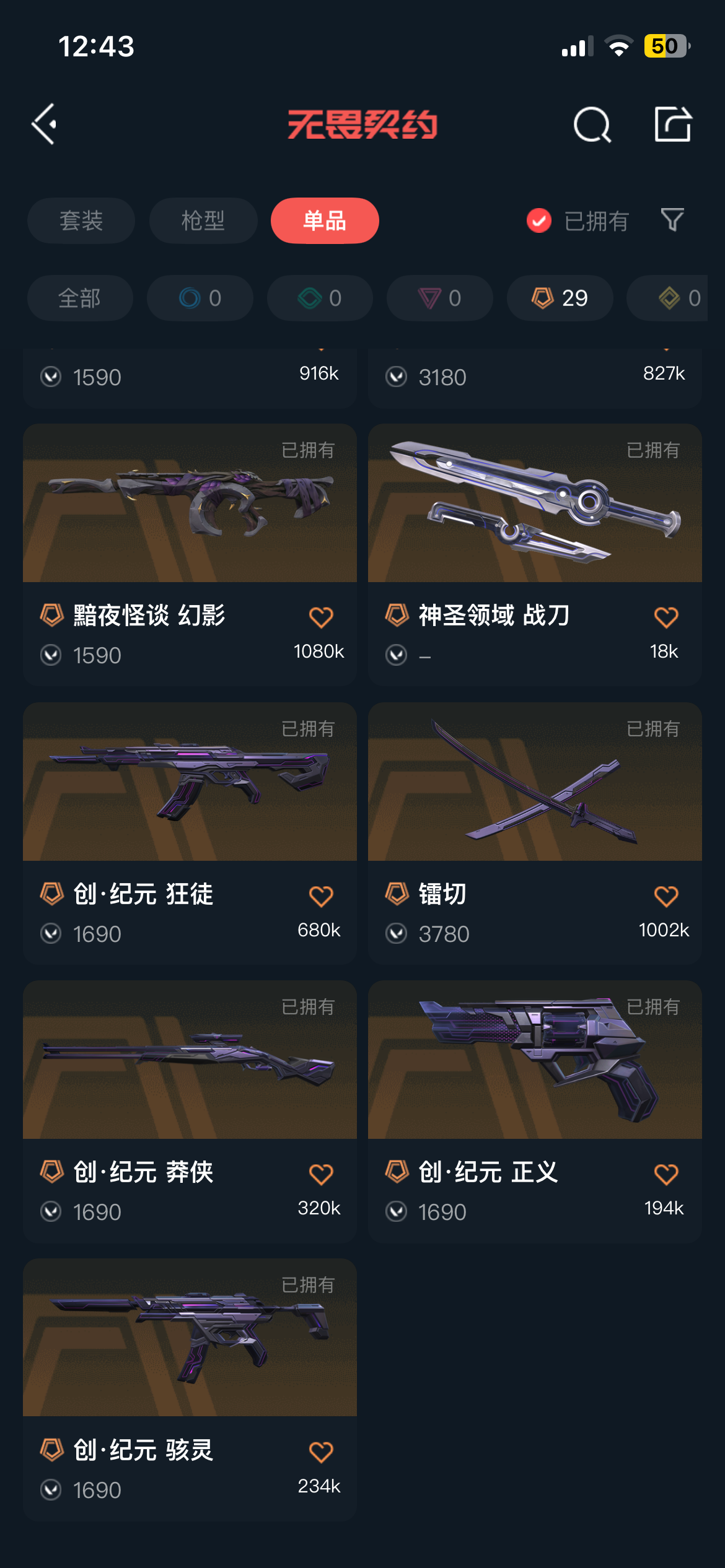Filter by the orange tier chip showing 29
This screenshot has height=1568, width=725.
pyautogui.click(x=560, y=298)
